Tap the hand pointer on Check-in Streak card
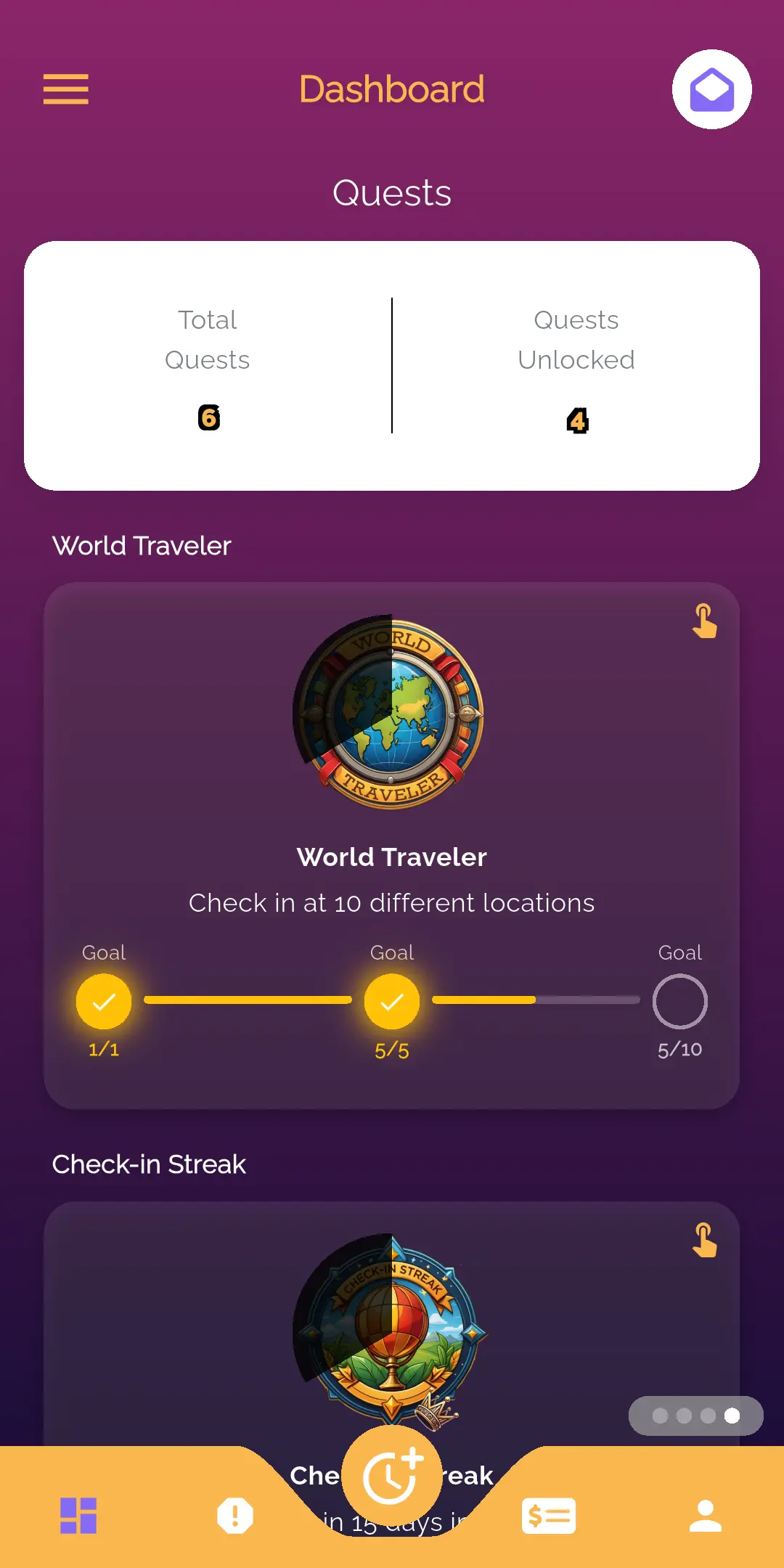The image size is (784, 1568). tap(703, 1241)
